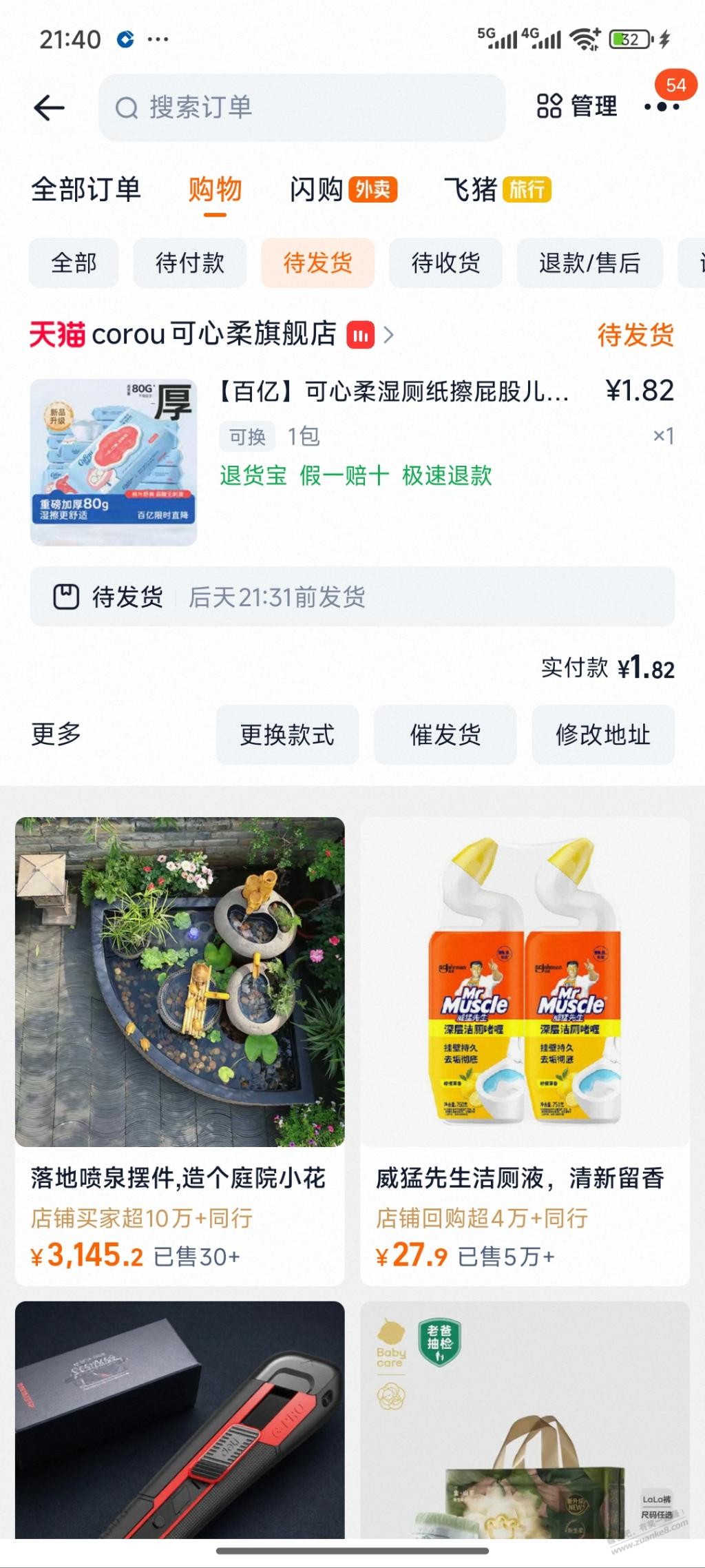Select the 全部 filter chip

[x=74, y=262]
